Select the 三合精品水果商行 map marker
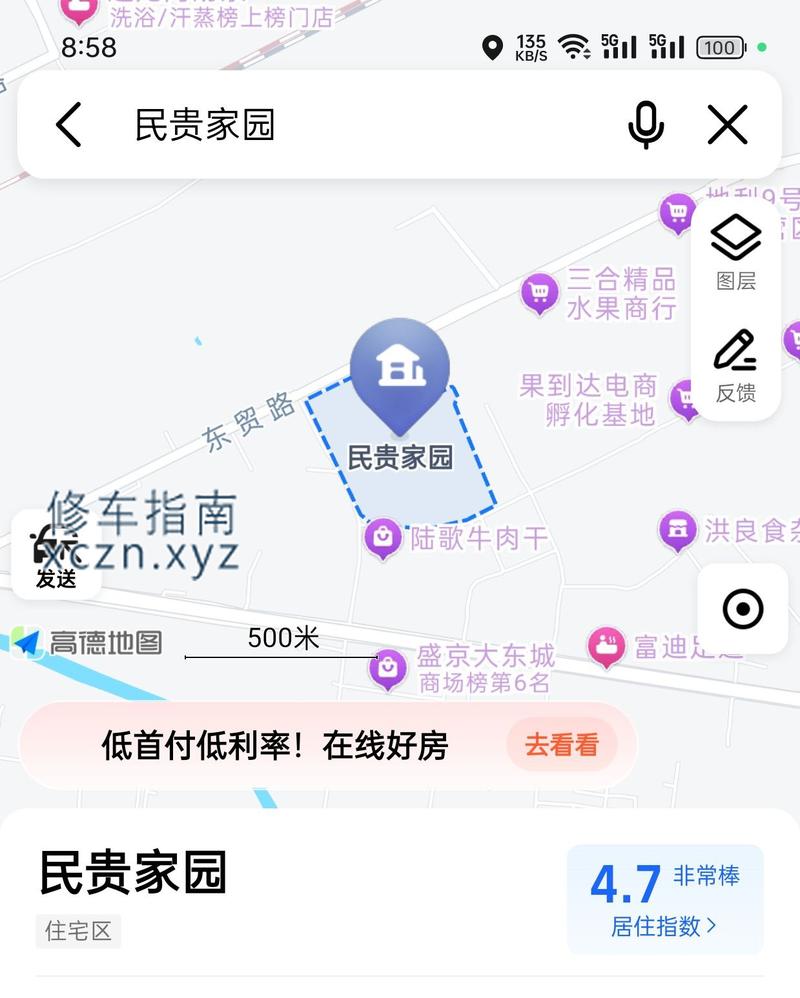 pos(540,293)
